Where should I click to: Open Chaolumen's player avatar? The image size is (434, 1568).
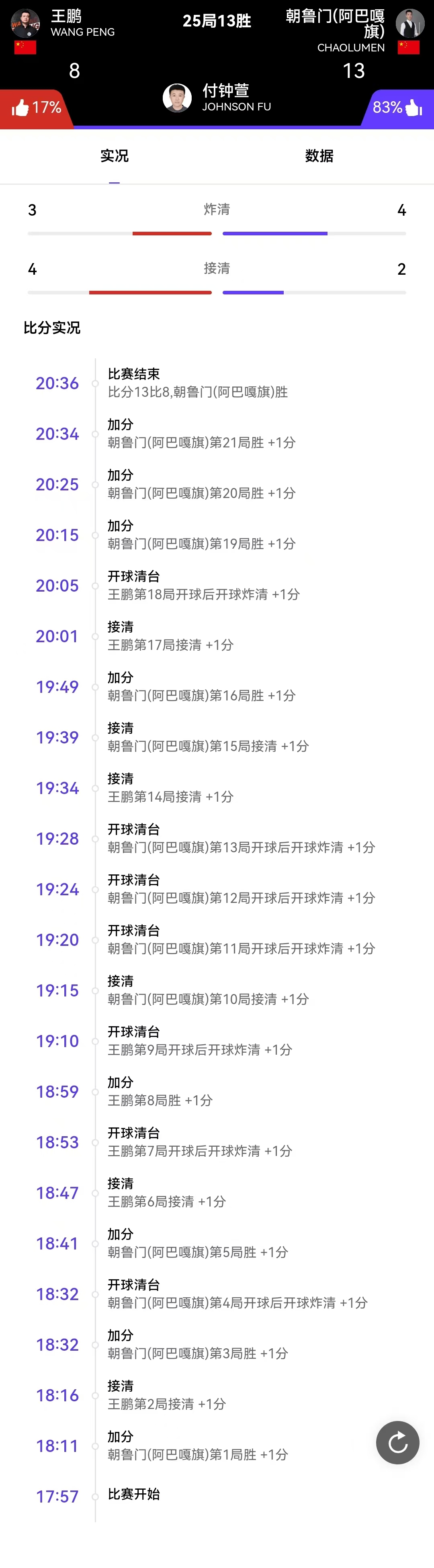coord(409,23)
